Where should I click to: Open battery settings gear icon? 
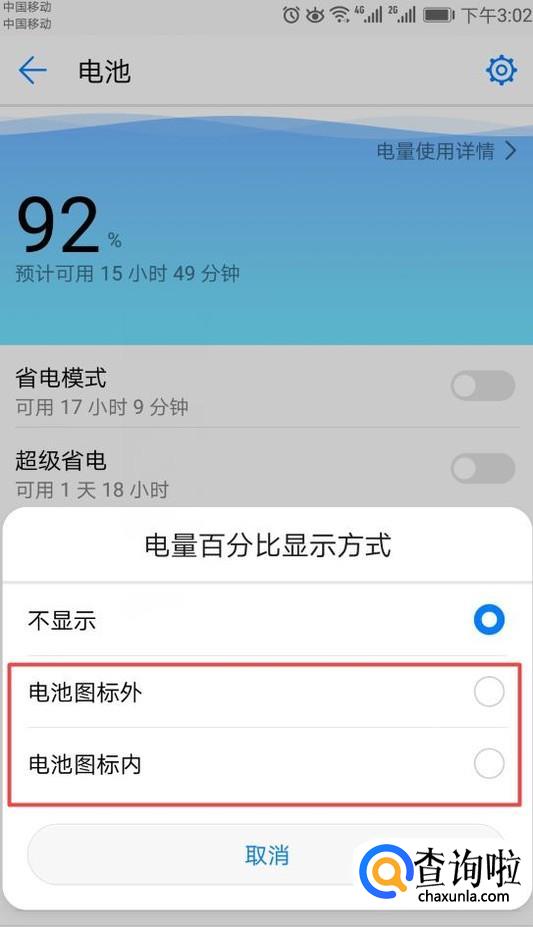pos(501,70)
